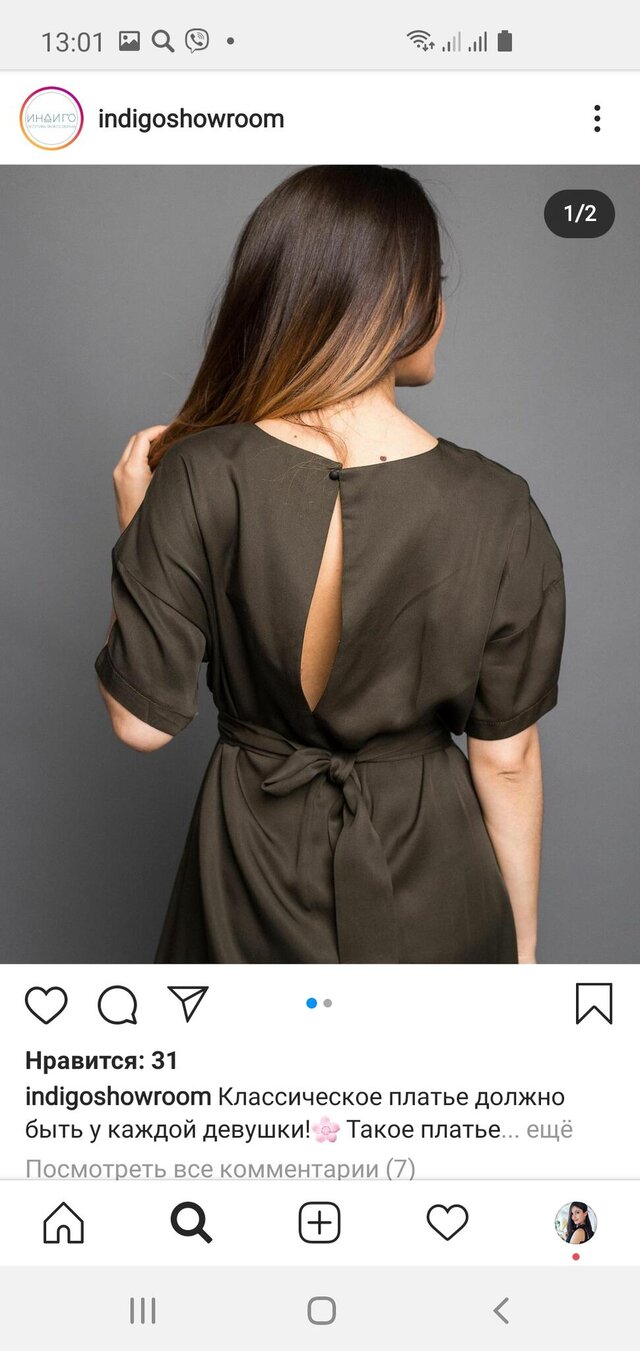Open the post's three-dot overflow menu
640x1351 pixels.
597,119
